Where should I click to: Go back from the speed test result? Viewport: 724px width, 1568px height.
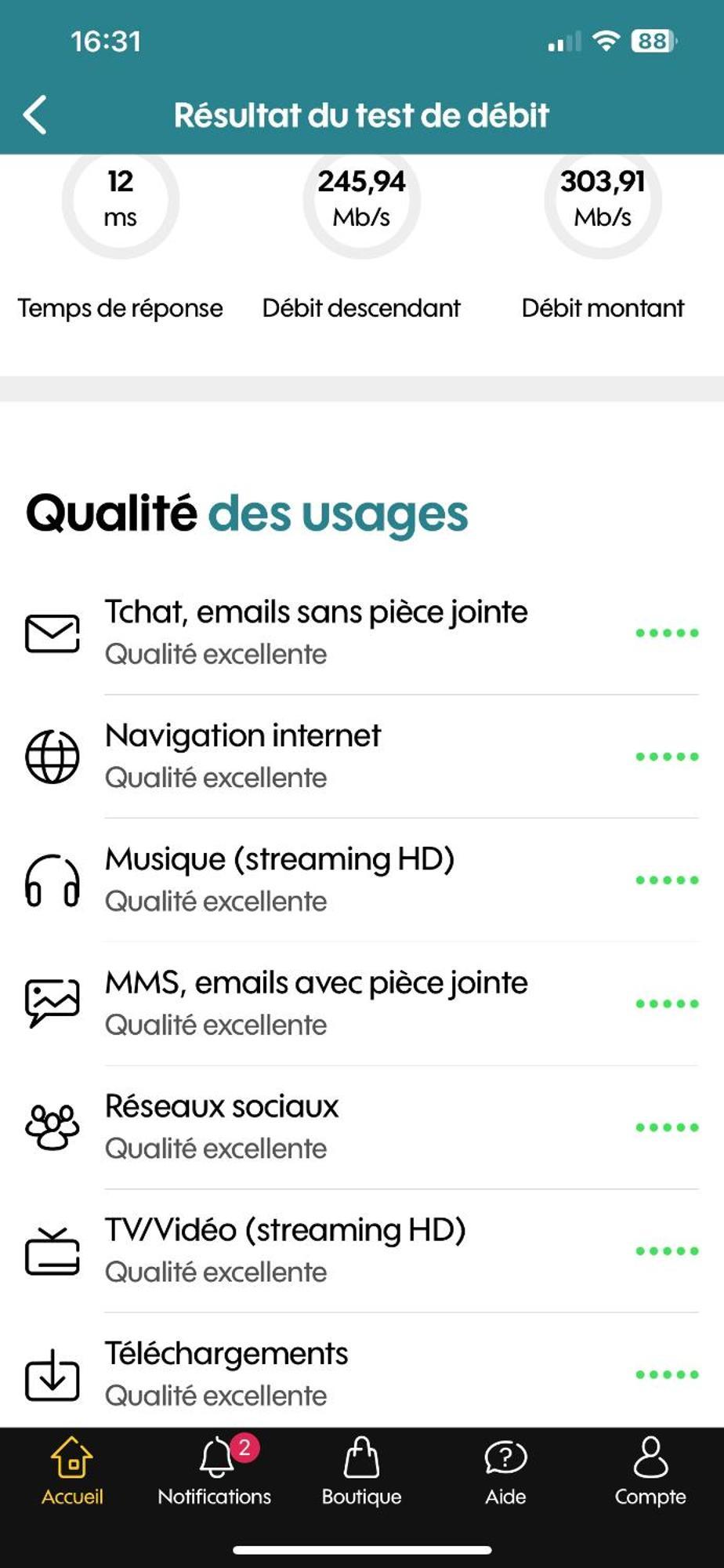[35, 115]
